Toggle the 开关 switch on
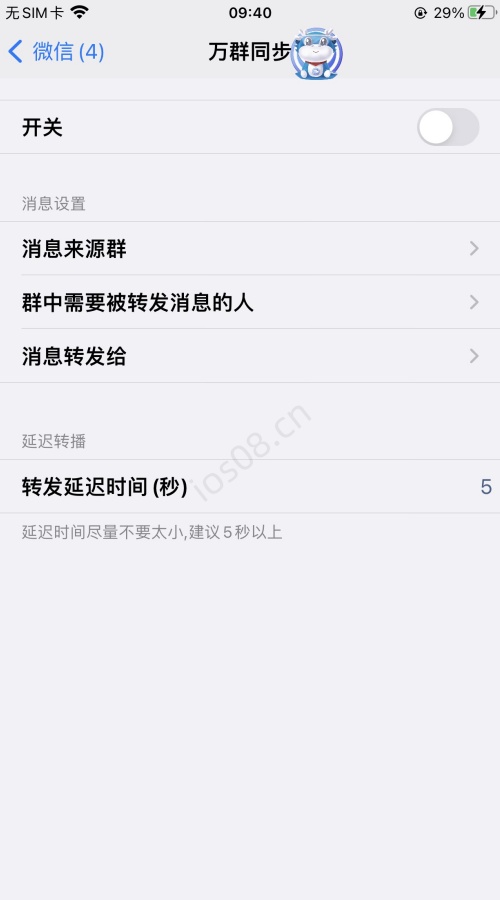The width and height of the screenshot is (500, 900). (448, 127)
